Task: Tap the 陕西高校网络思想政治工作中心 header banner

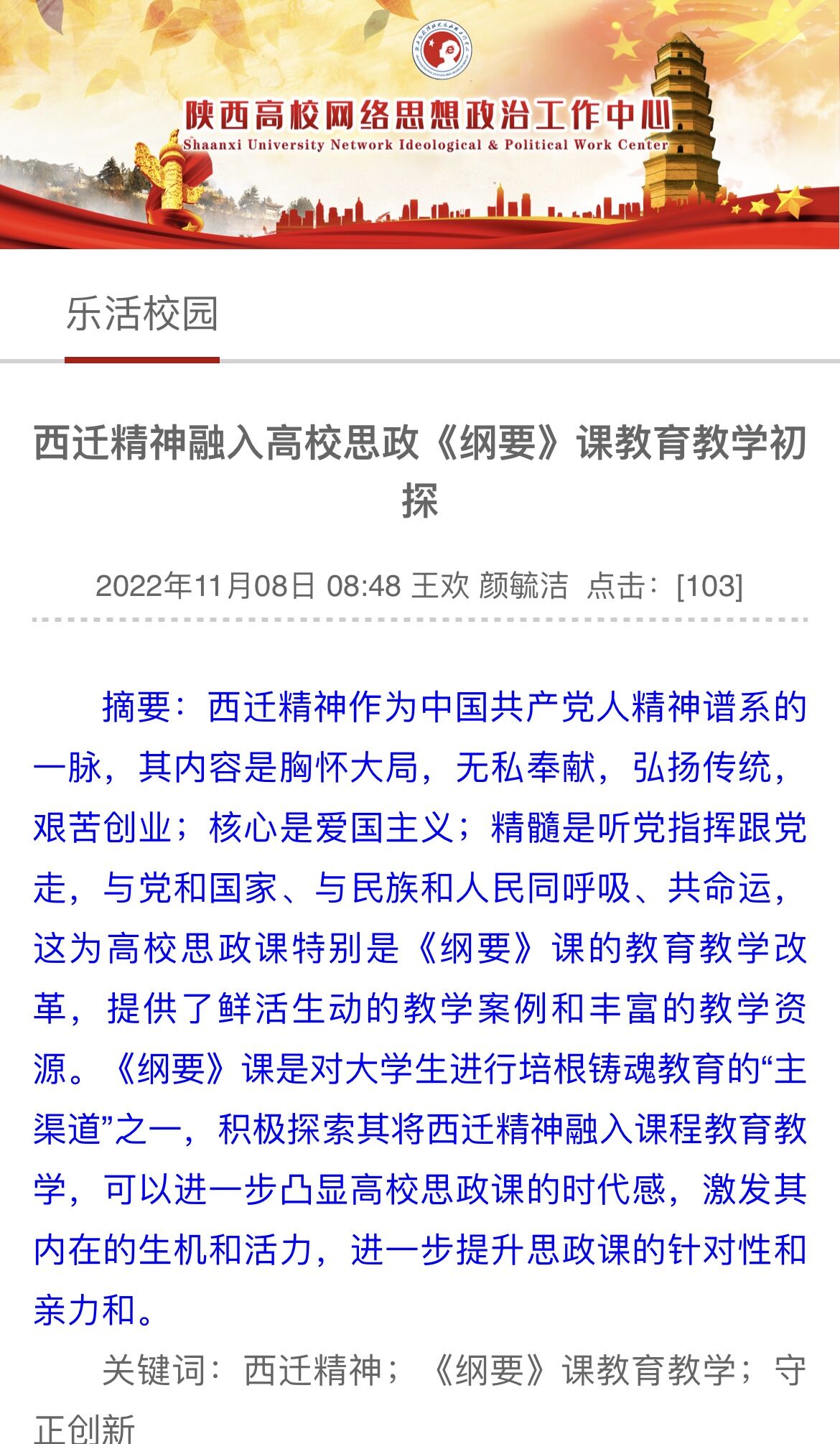Action: pyautogui.click(x=420, y=124)
